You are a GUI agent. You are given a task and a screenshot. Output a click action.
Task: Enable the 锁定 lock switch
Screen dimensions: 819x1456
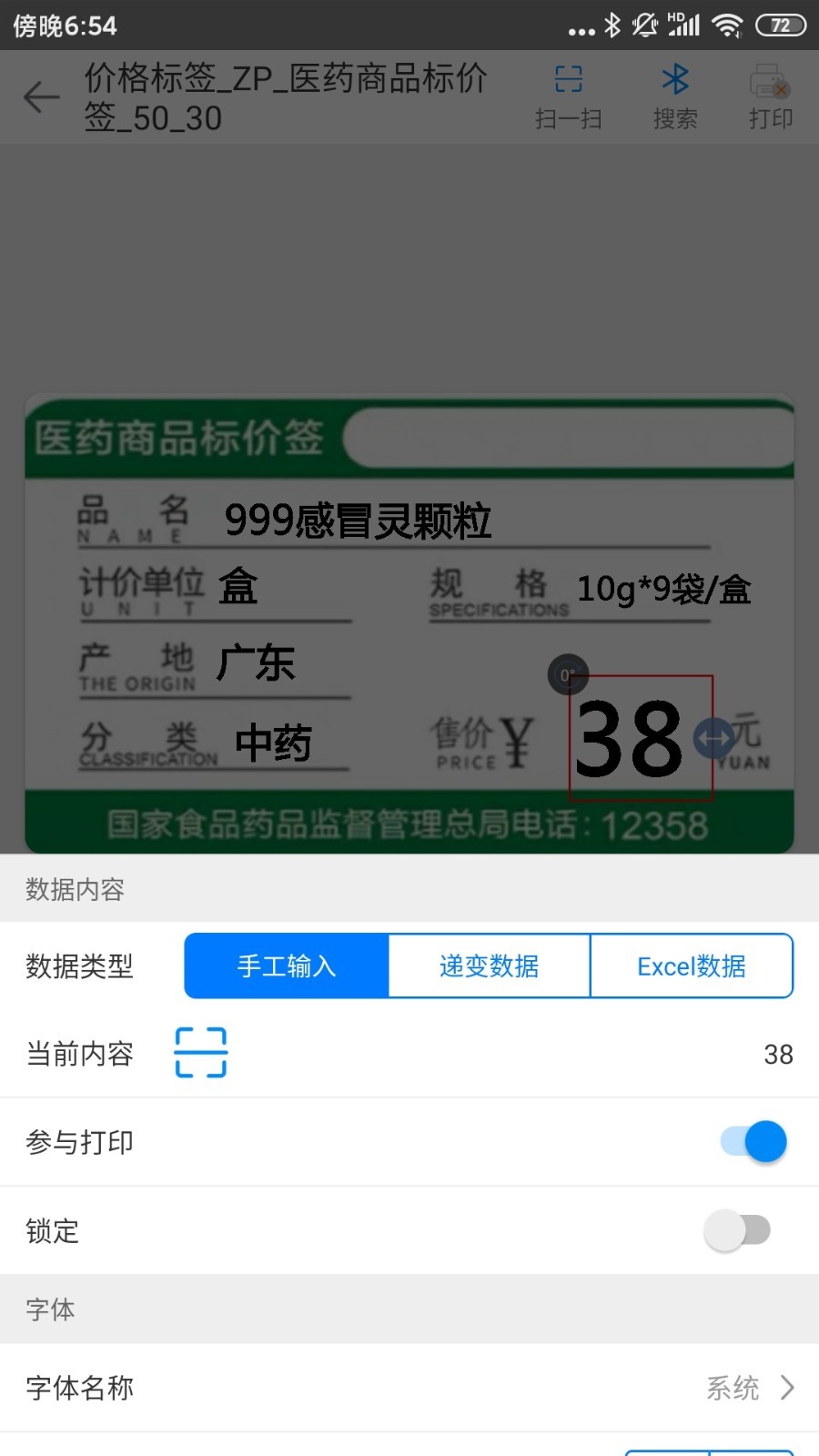tap(737, 1230)
